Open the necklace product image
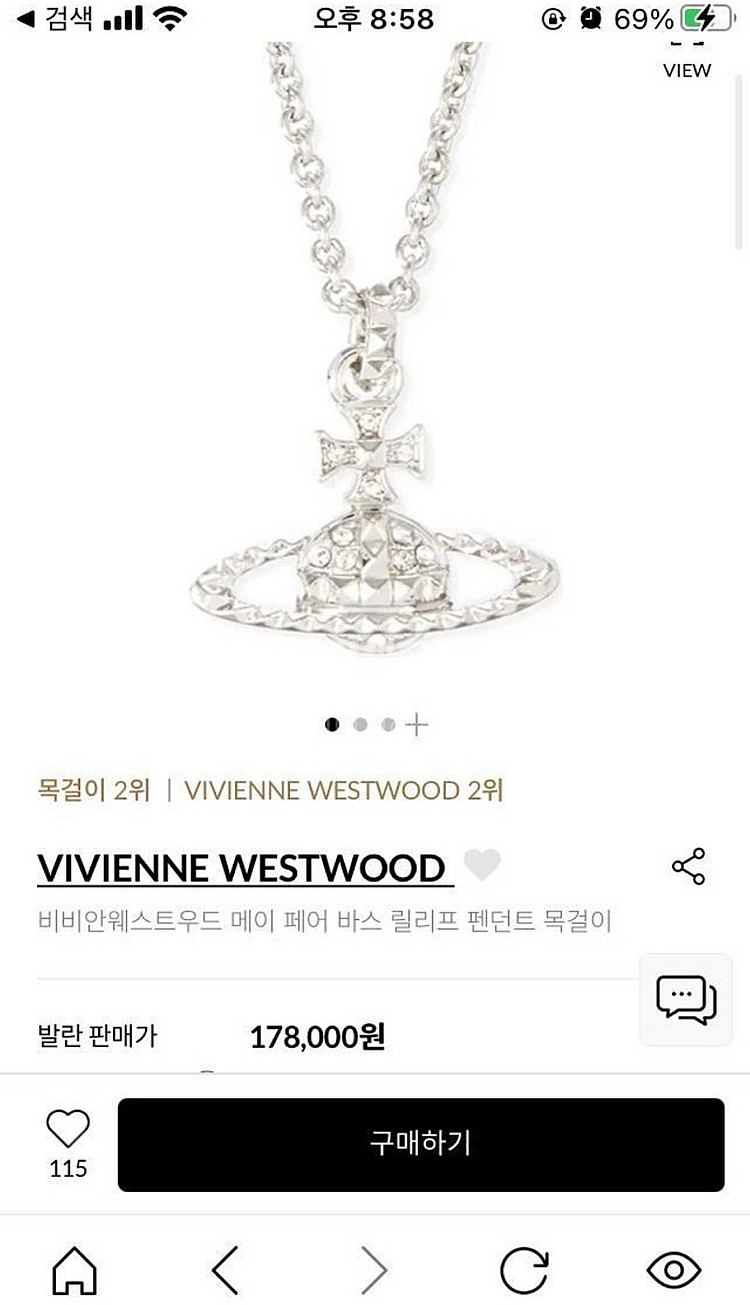The width and height of the screenshot is (750, 1305). (x=375, y=400)
